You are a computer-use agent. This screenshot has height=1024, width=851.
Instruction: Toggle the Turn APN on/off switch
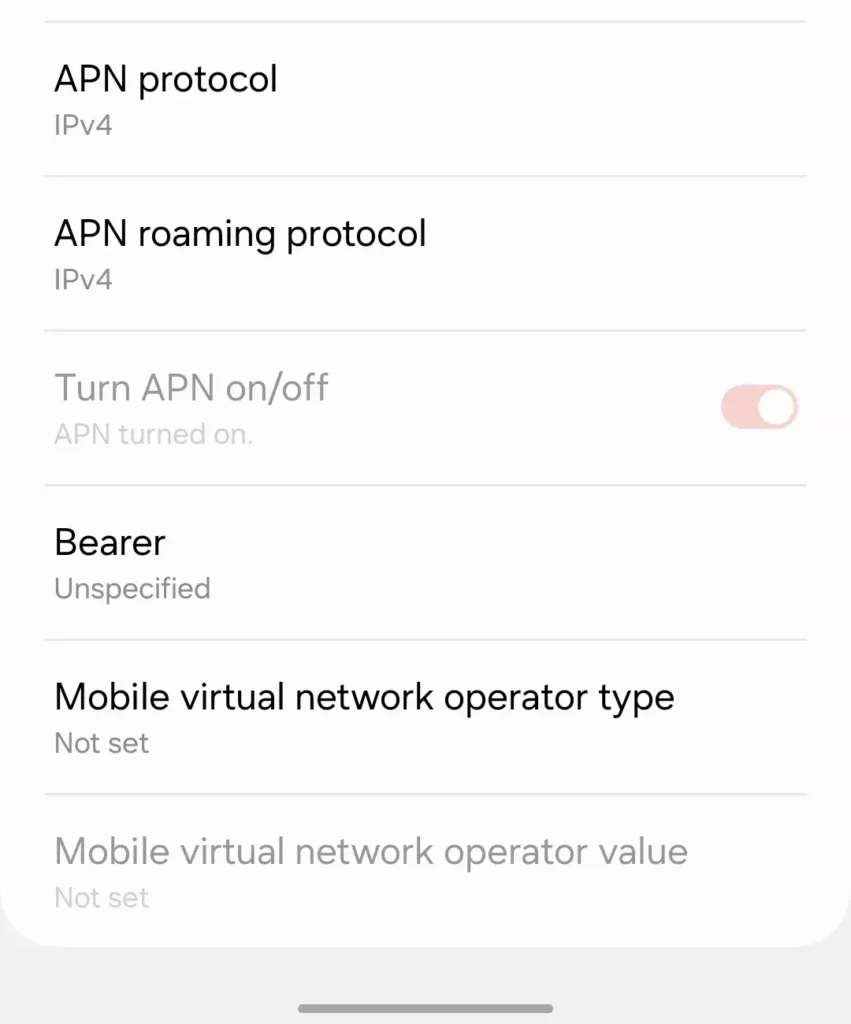coord(758,408)
